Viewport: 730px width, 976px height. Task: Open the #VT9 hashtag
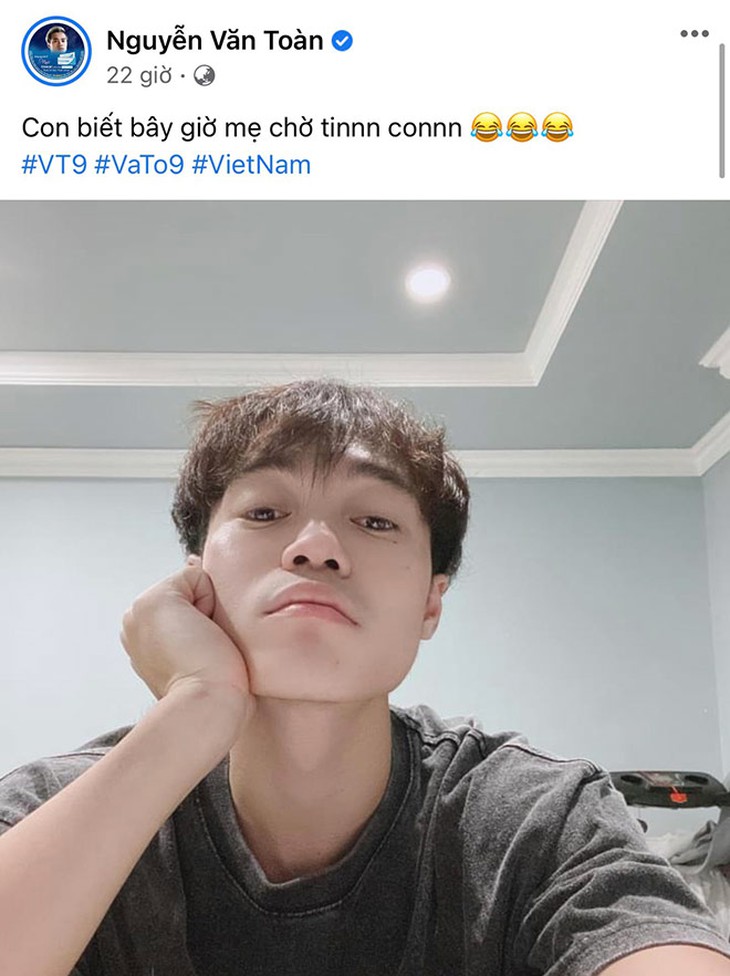point(53,164)
